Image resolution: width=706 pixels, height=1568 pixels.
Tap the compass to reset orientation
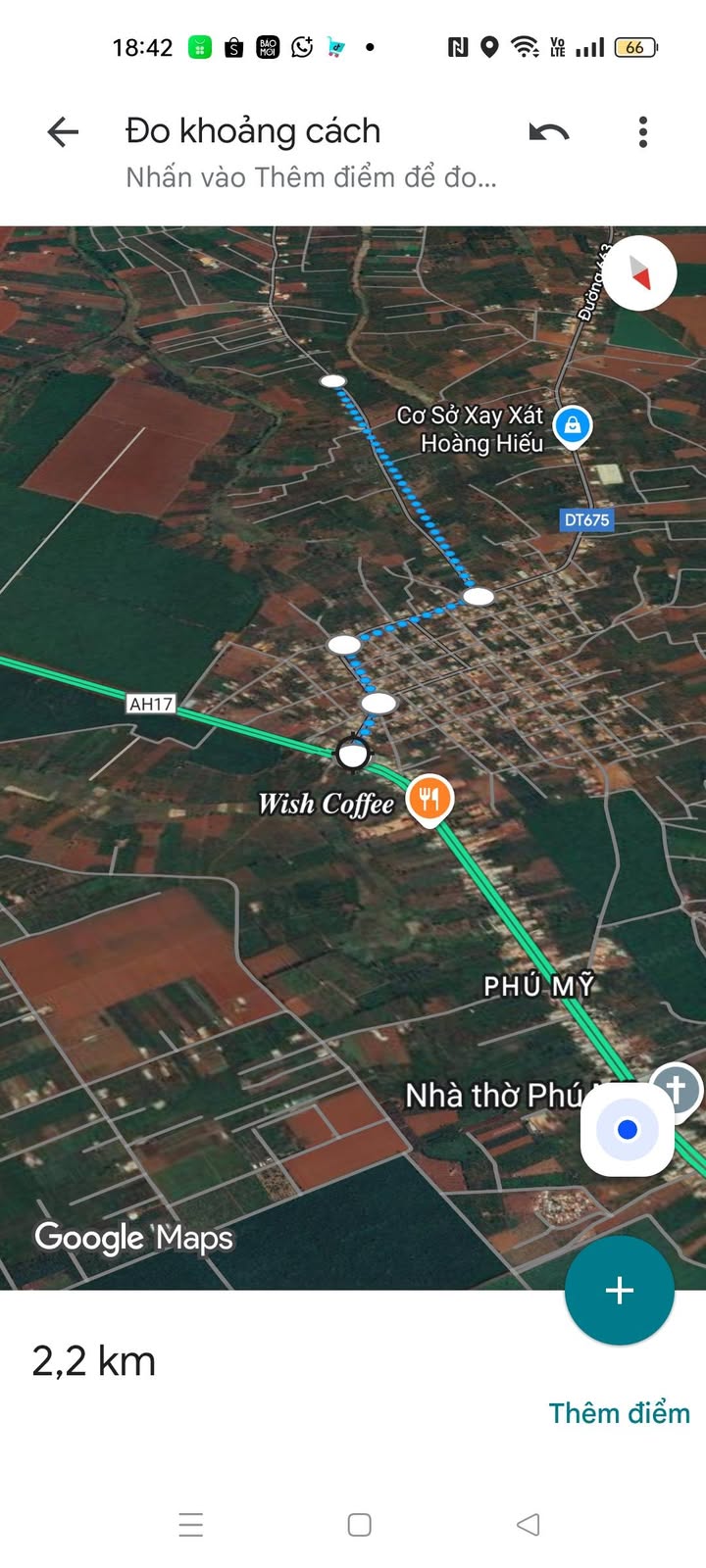[640, 273]
